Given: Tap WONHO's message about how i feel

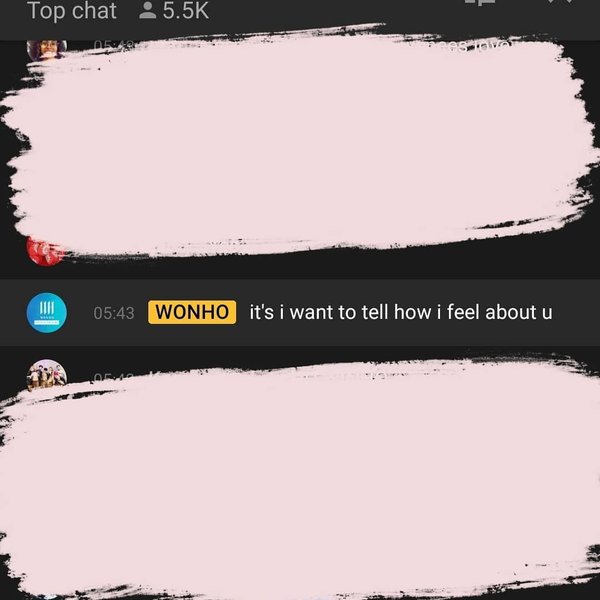Looking at the screenshot, I should pyautogui.click(x=400, y=312).
